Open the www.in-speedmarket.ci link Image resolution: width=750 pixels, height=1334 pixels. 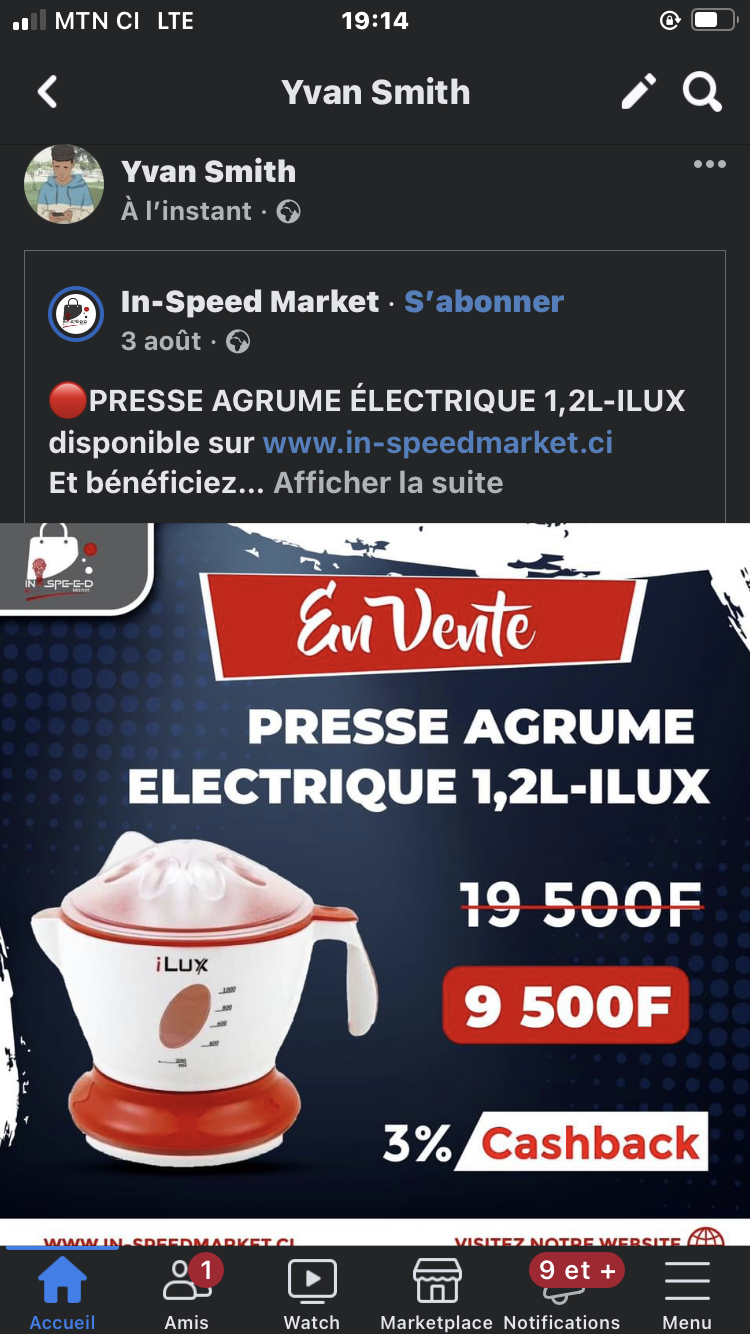(x=437, y=442)
